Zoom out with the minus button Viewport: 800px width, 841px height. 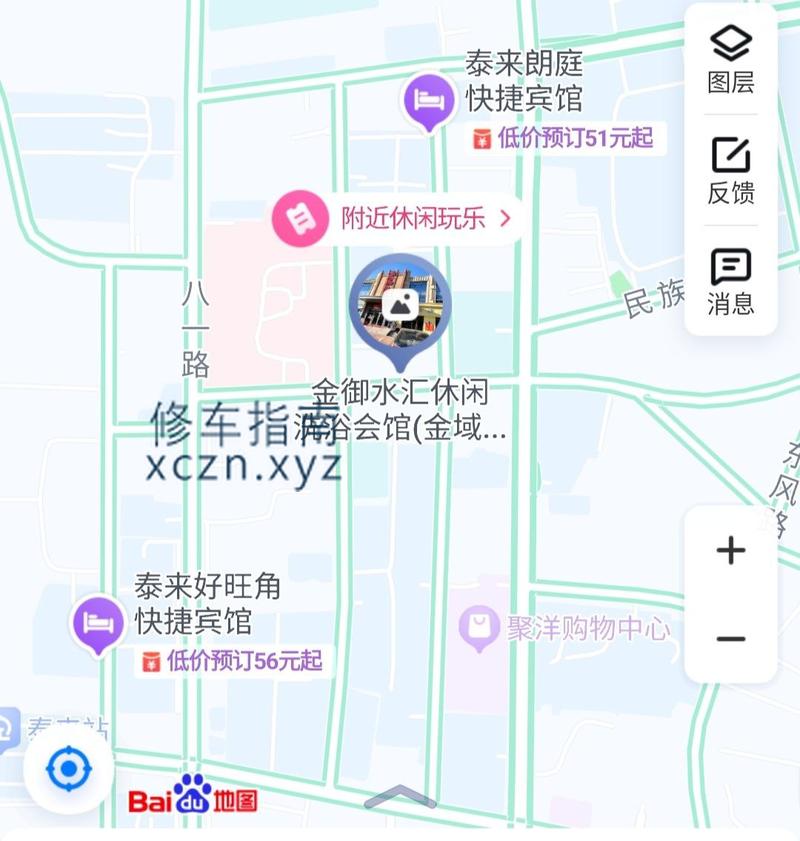pos(731,639)
